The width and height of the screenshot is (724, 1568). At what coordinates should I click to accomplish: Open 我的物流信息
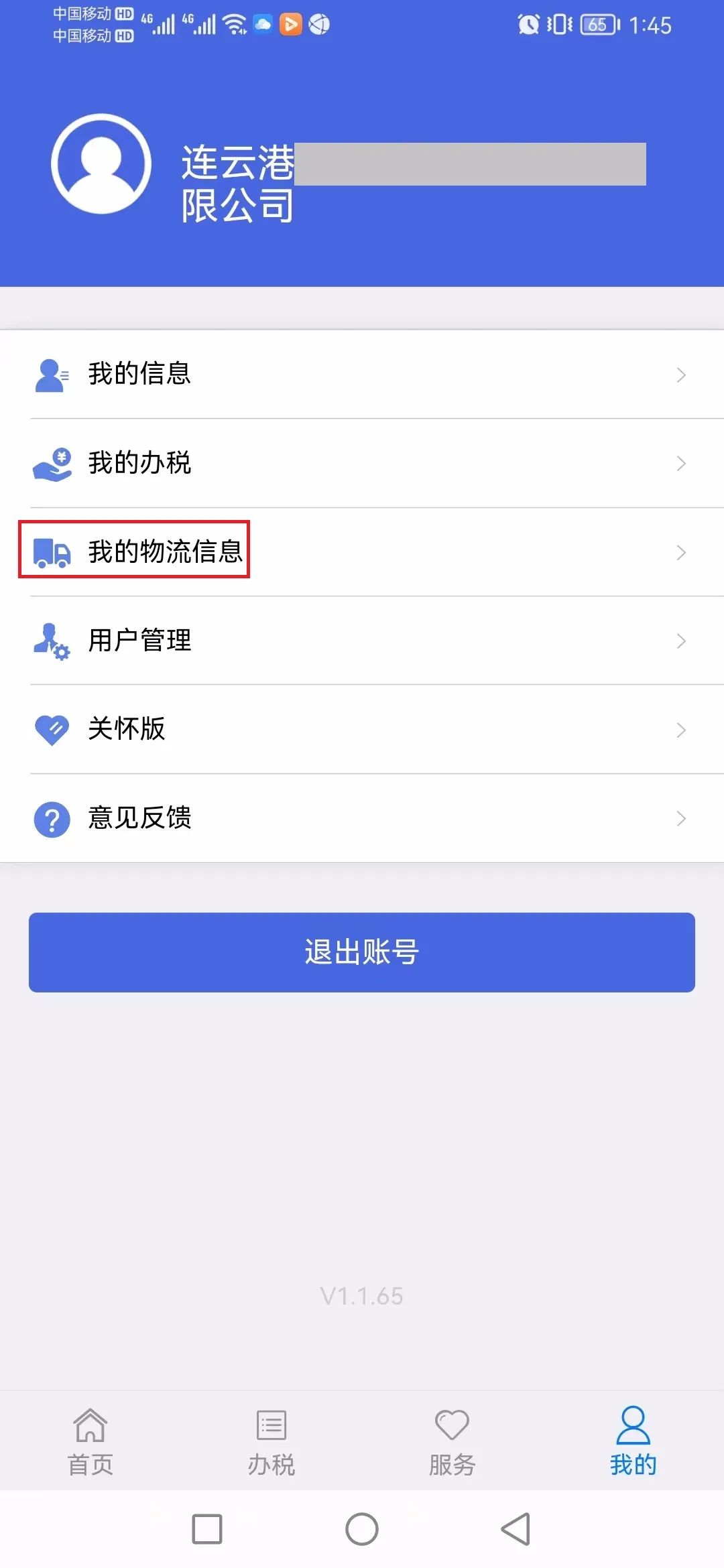pyautogui.click(x=362, y=551)
